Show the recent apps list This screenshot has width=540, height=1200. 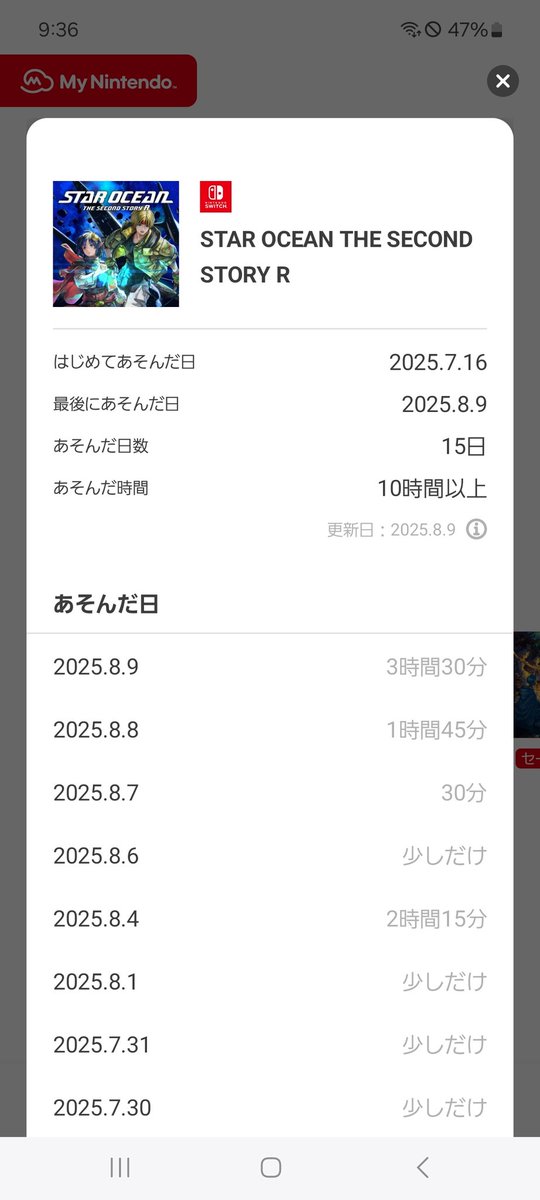pos(120,1167)
